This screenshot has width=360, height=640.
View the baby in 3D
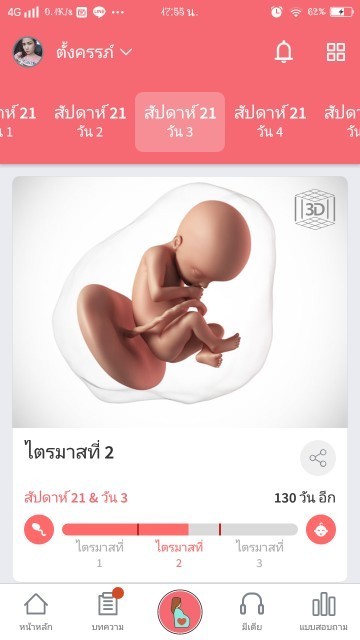(314, 209)
